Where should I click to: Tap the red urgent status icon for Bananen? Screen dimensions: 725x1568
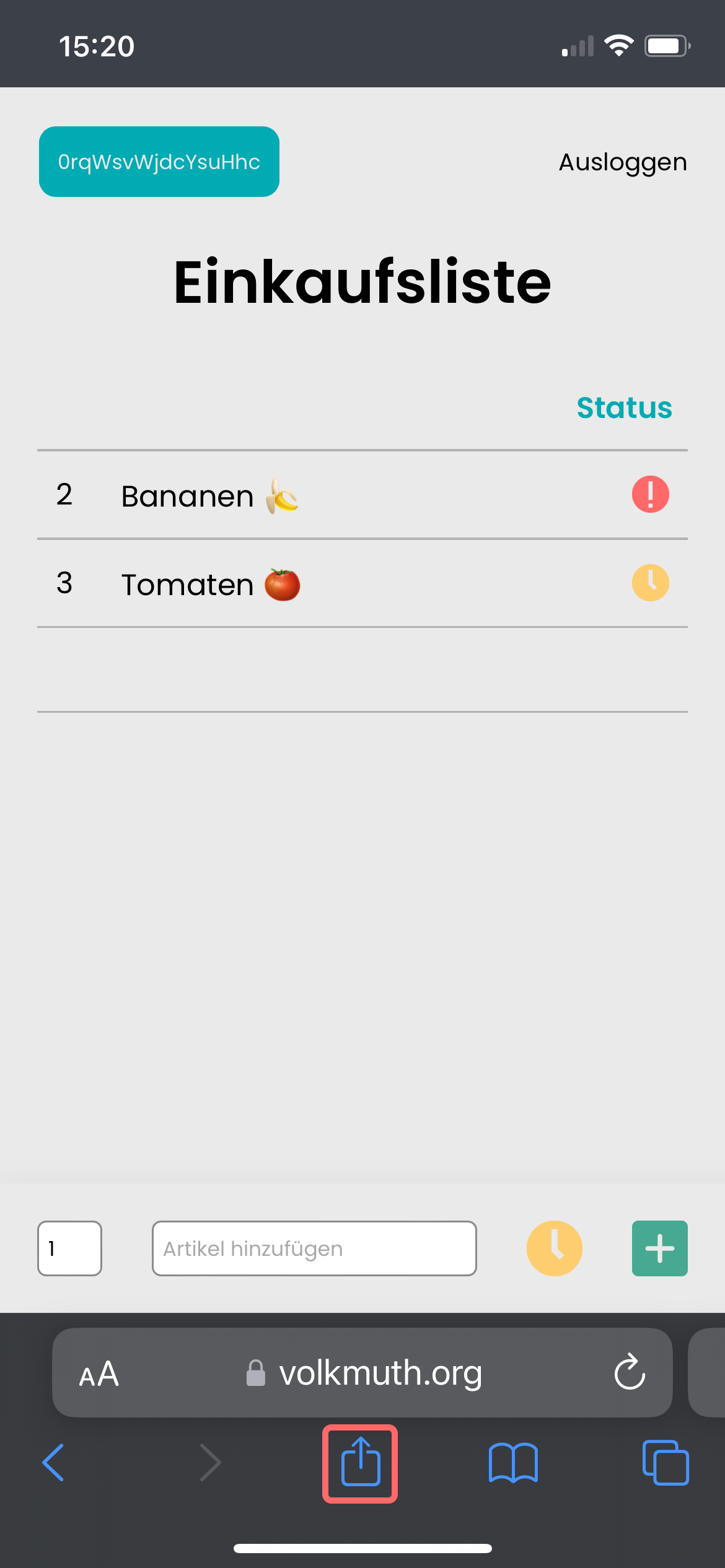(x=650, y=494)
